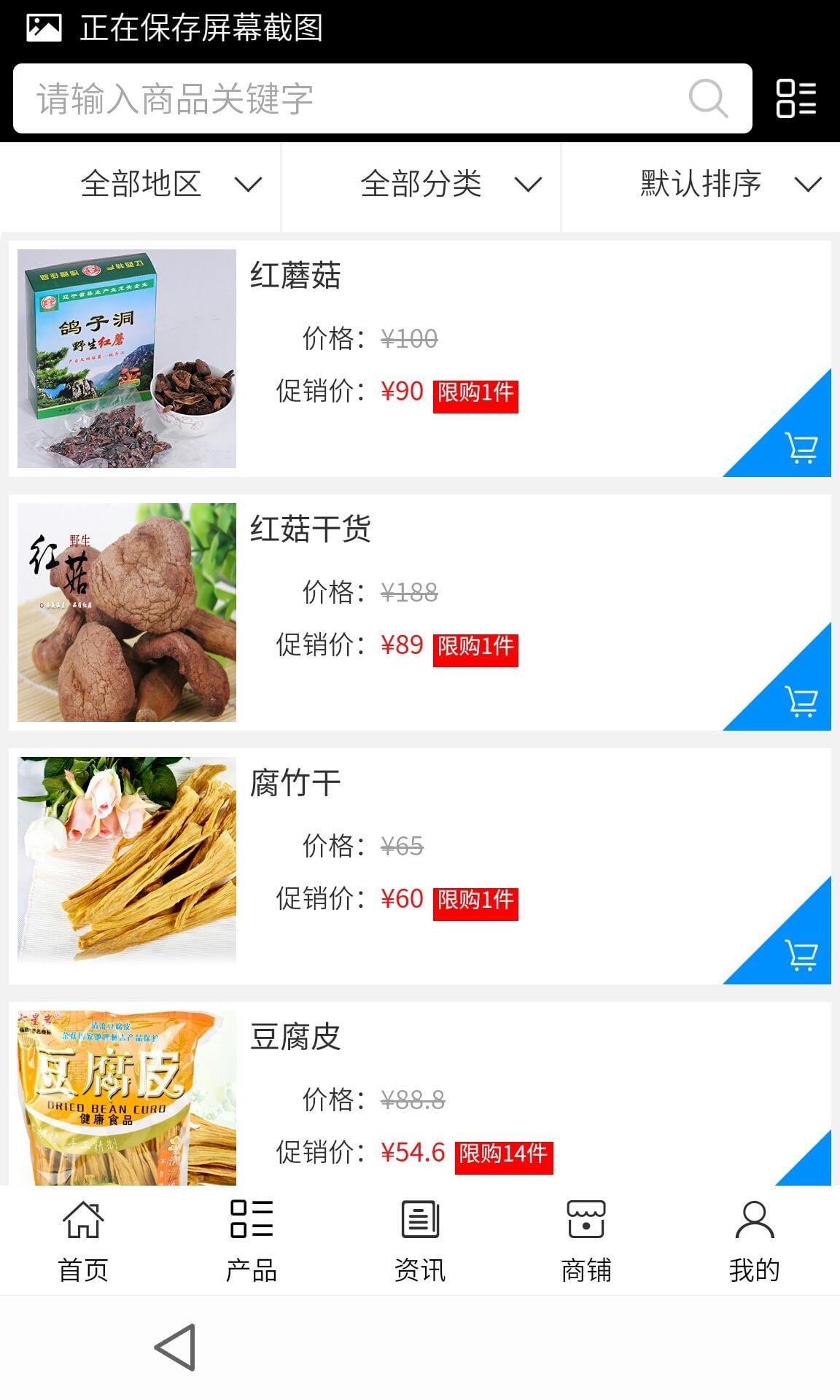Go to the 首页 home tab

pos(83,1241)
